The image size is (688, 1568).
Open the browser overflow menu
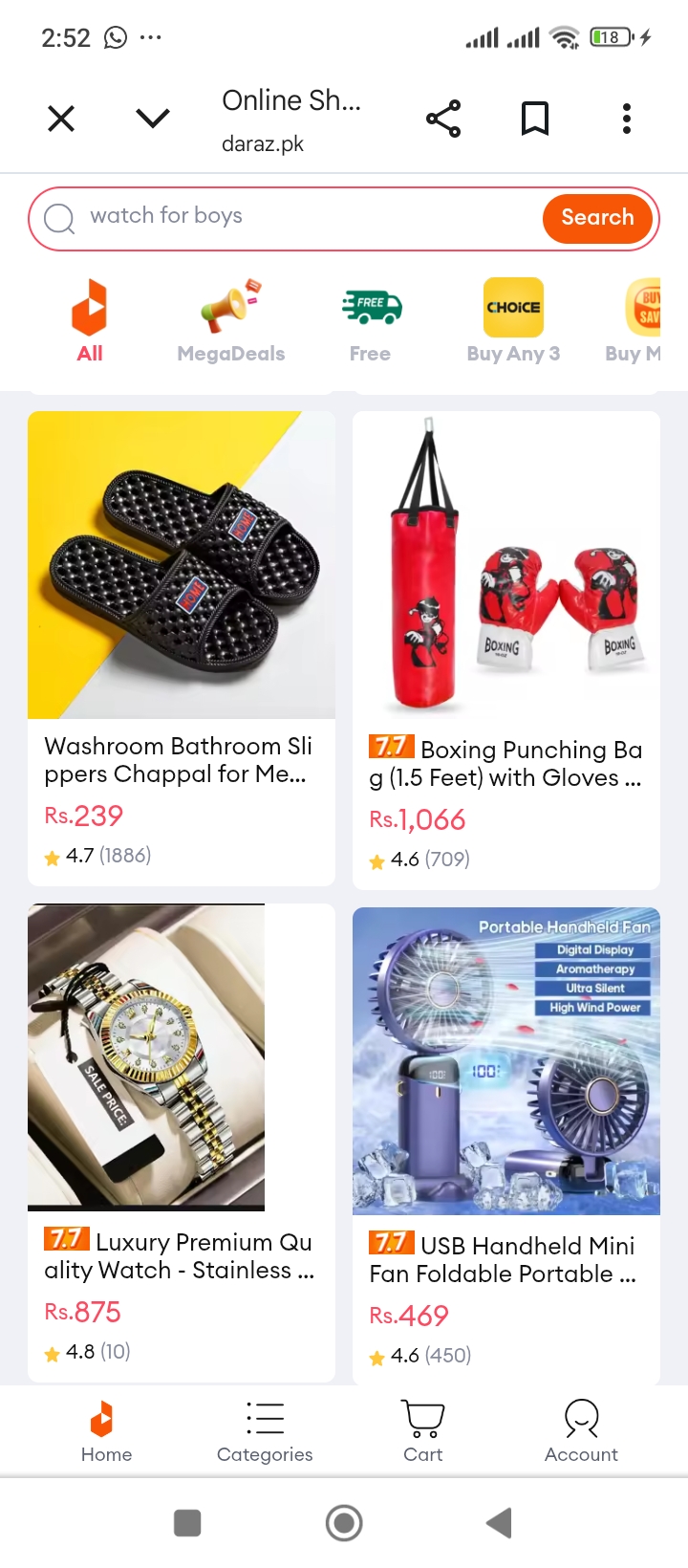click(627, 119)
